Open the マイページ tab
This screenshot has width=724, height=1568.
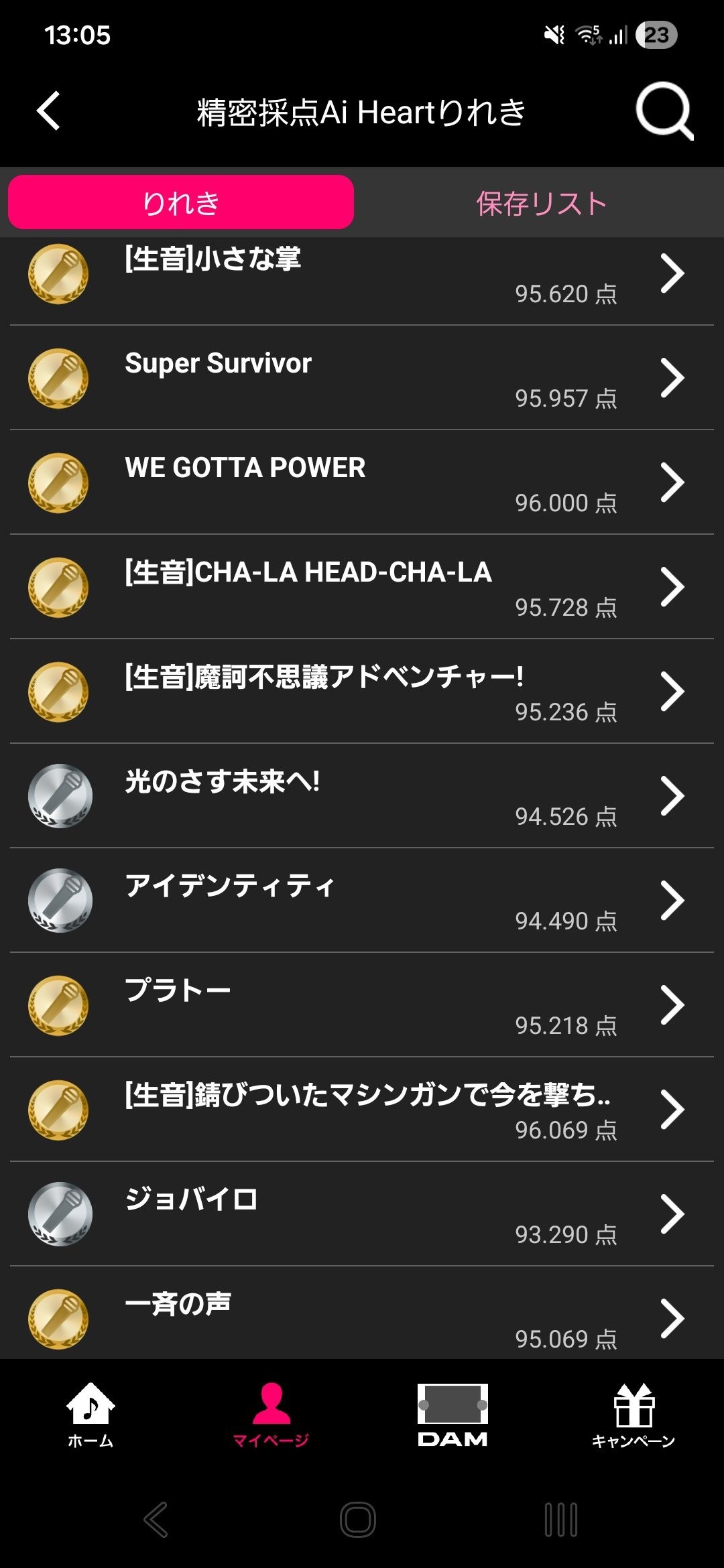pyautogui.click(x=271, y=1415)
